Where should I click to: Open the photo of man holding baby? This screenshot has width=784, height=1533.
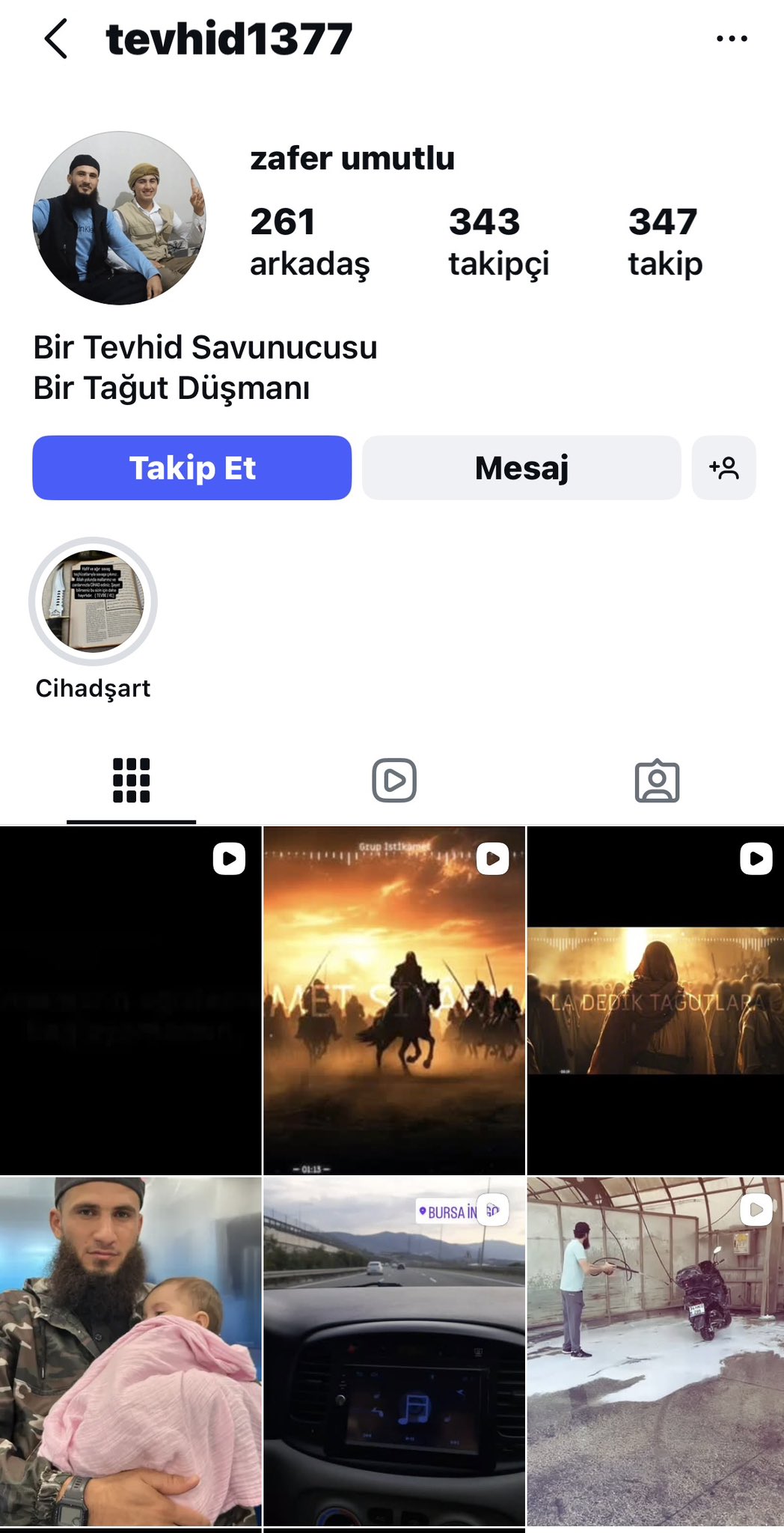pyautogui.click(x=130, y=1351)
